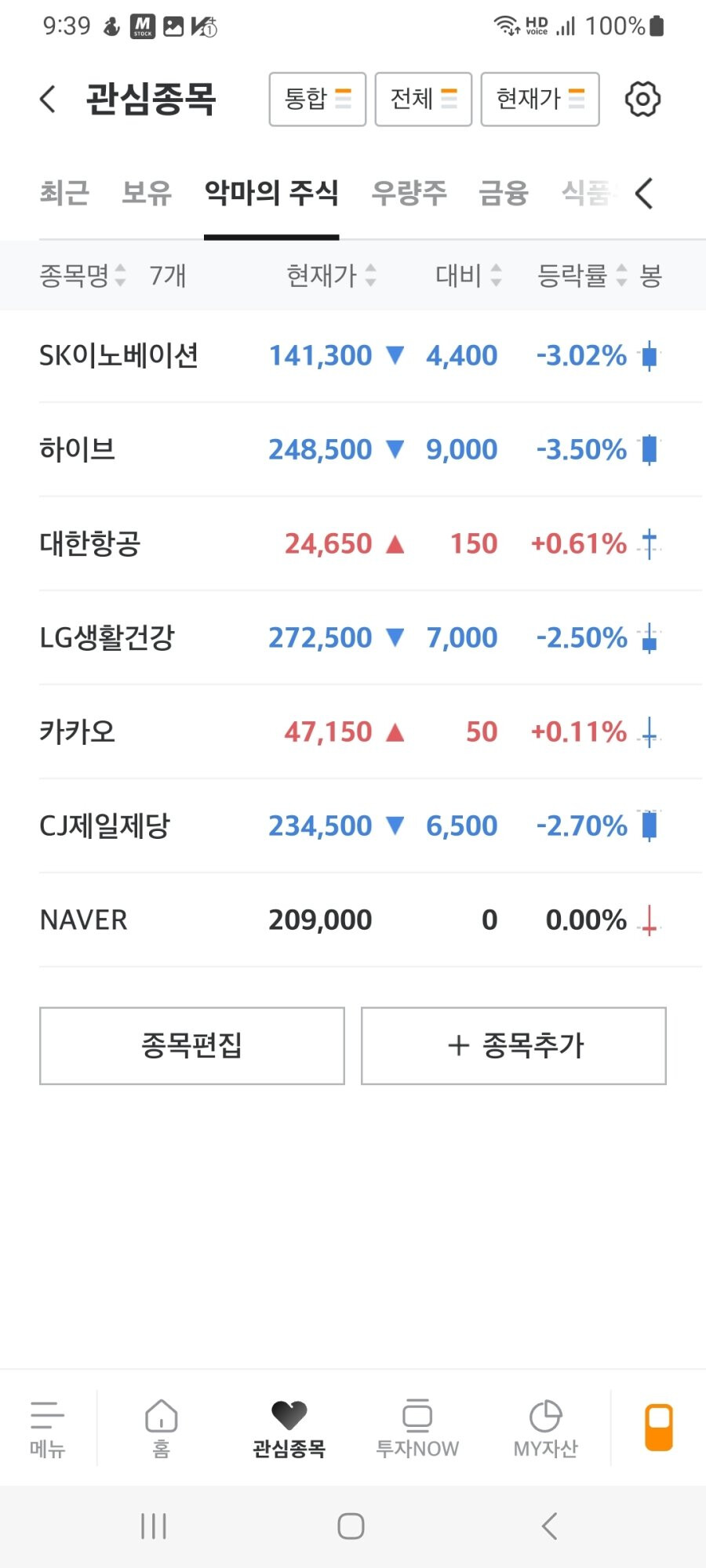Open the SK이노베이션 stock row
The height and width of the screenshot is (1568, 706).
pos(370,356)
